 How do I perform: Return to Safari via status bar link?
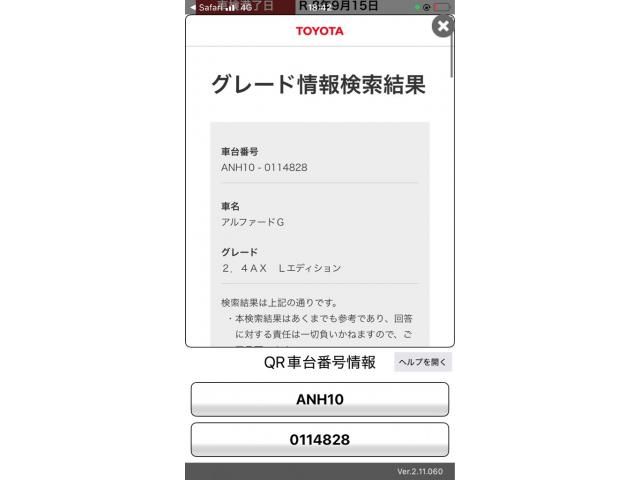coord(207,7)
